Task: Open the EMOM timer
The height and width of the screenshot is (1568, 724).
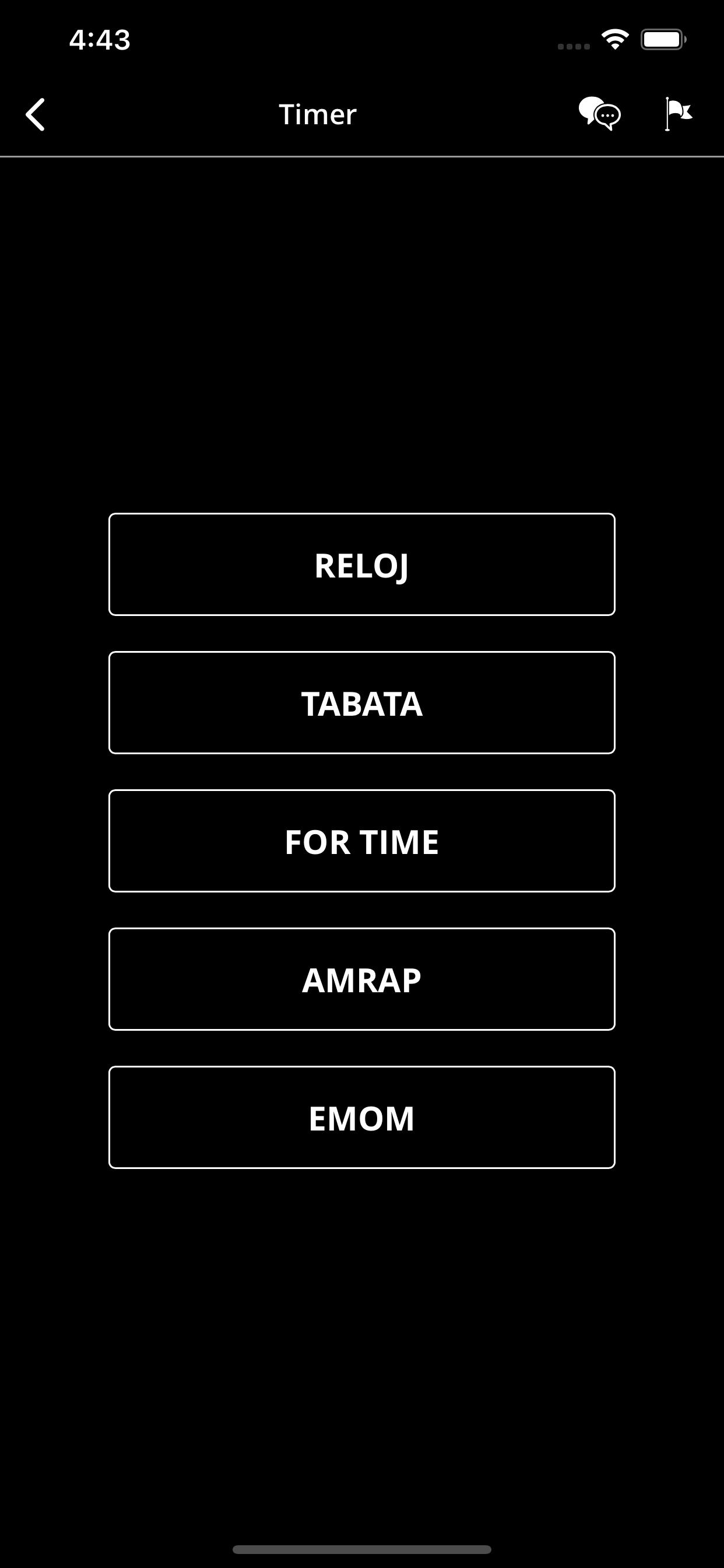Action: pyautogui.click(x=362, y=1117)
